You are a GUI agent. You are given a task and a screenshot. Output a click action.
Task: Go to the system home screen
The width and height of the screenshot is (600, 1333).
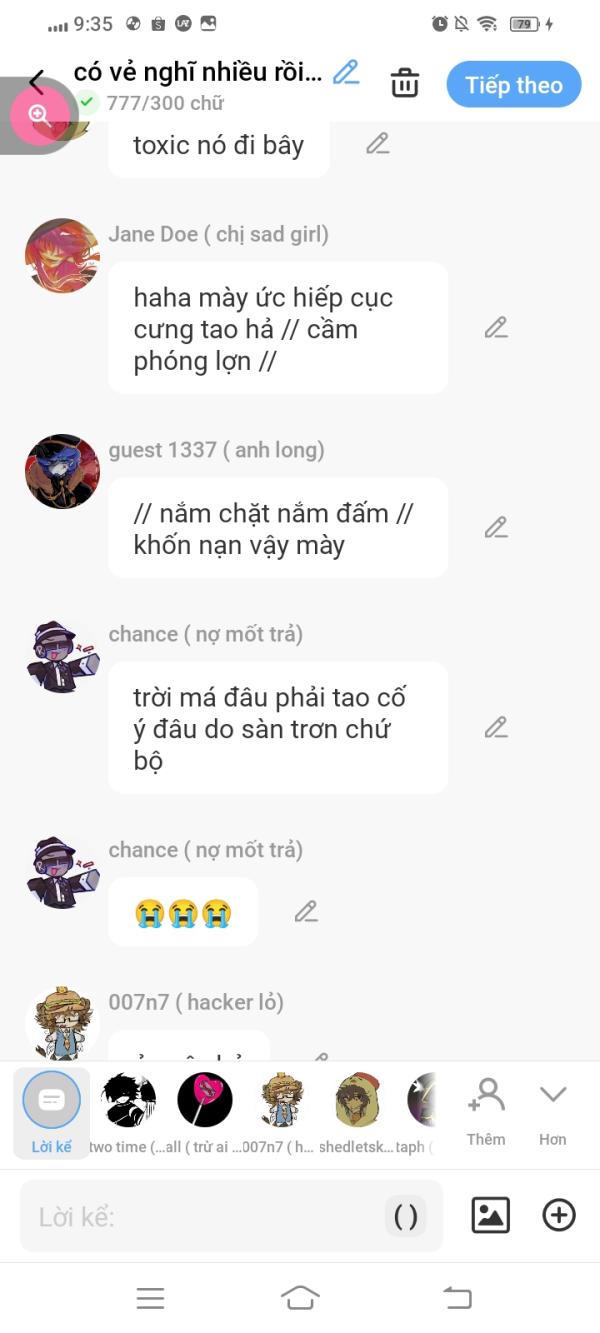click(300, 1298)
